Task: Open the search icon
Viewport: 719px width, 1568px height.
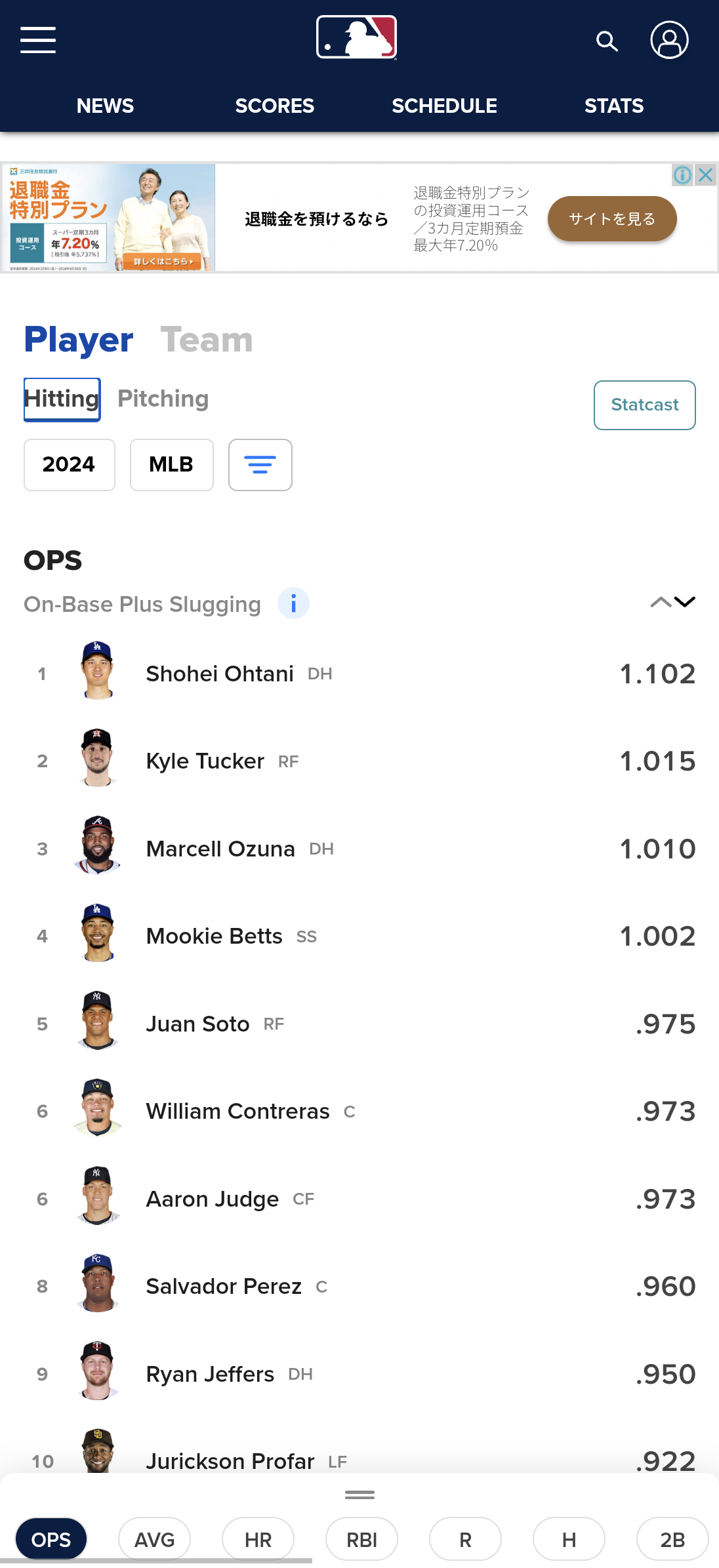Action: point(607,41)
